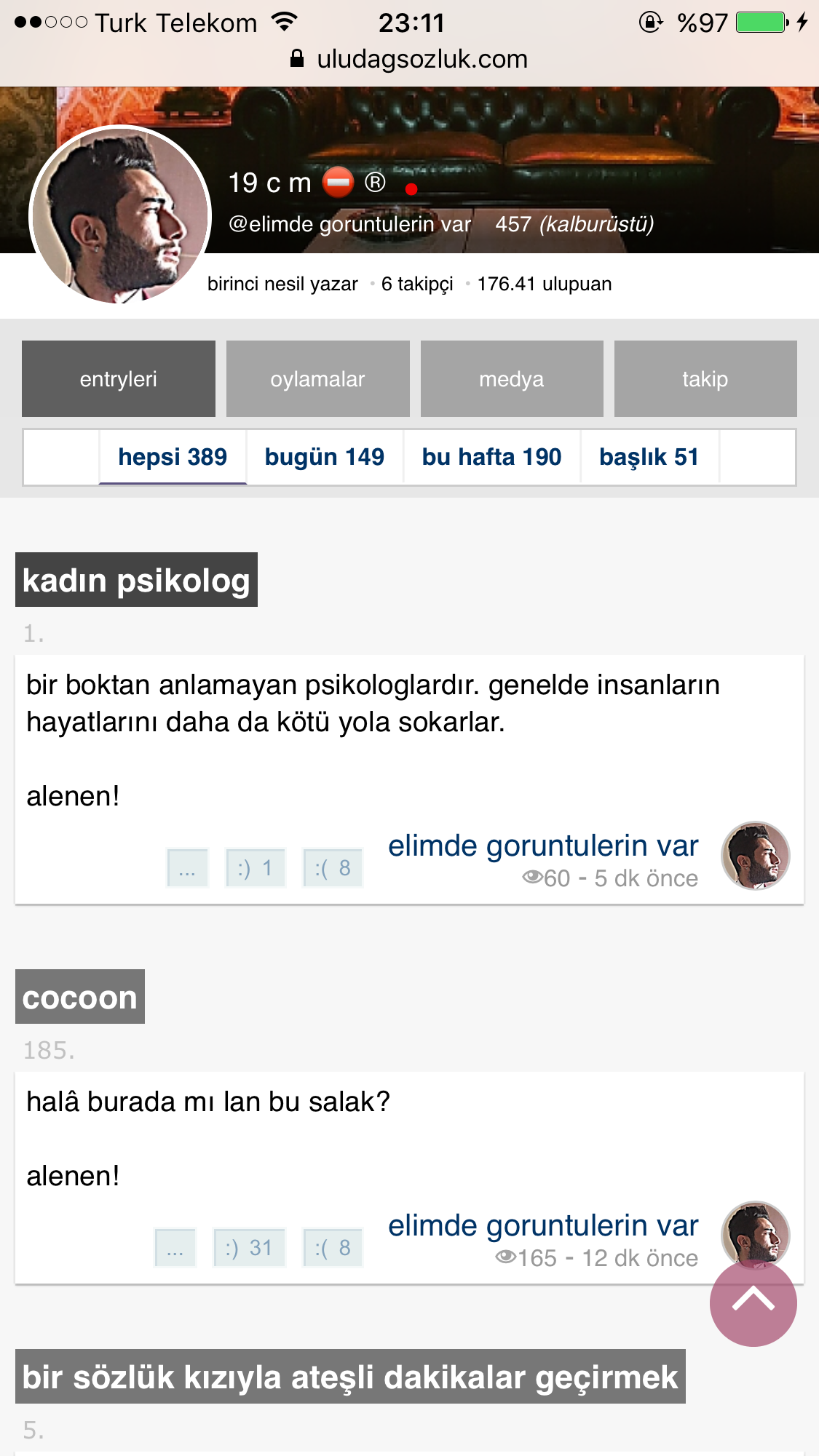819x1456 pixels.
Task: Open more options on the kadın psikolog entry
Action: (x=188, y=868)
